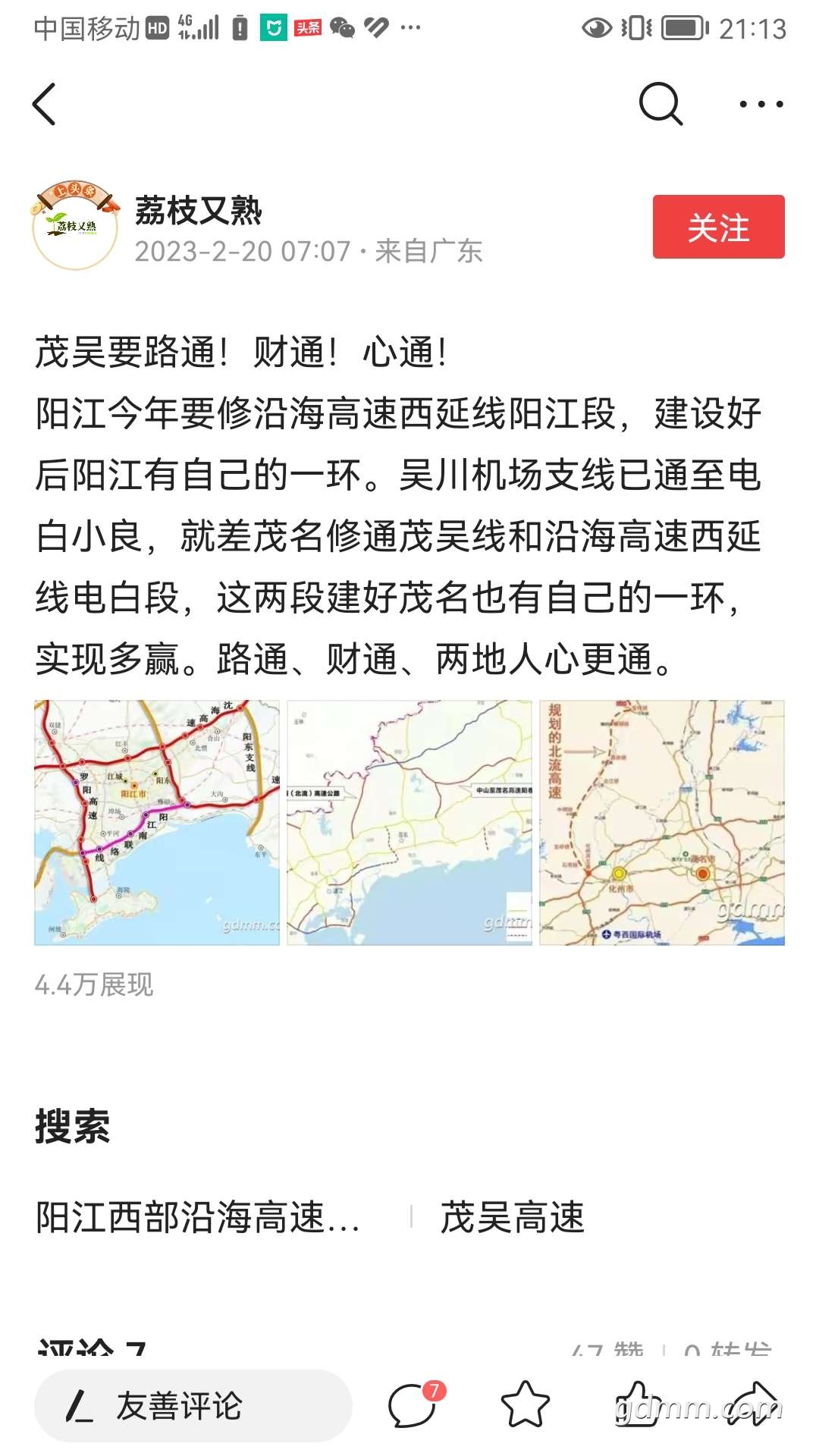Open 荔枝又熟 profile avatar
The height and width of the screenshot is (1456, 819).
click(x=74, y=226)
